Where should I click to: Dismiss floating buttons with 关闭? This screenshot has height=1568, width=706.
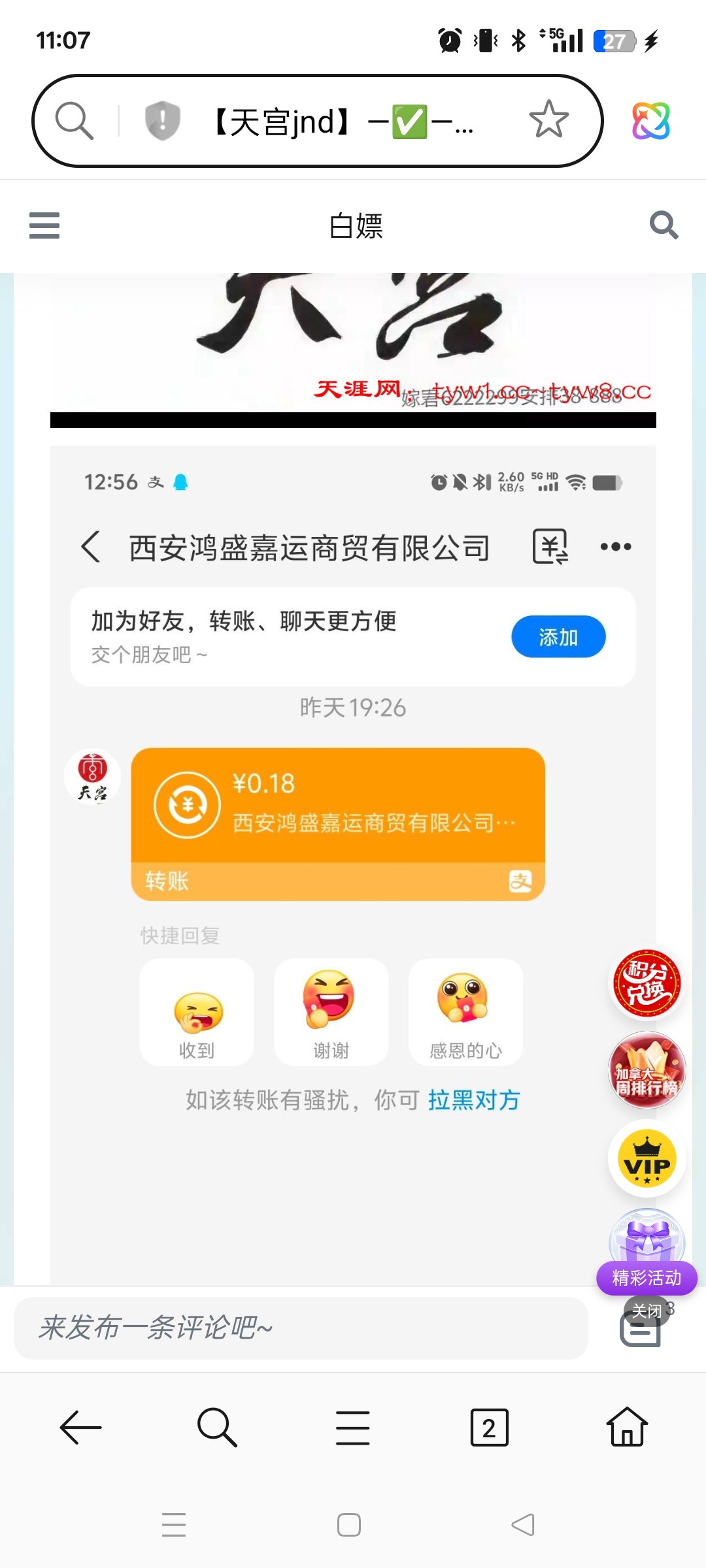point(647,1311)
